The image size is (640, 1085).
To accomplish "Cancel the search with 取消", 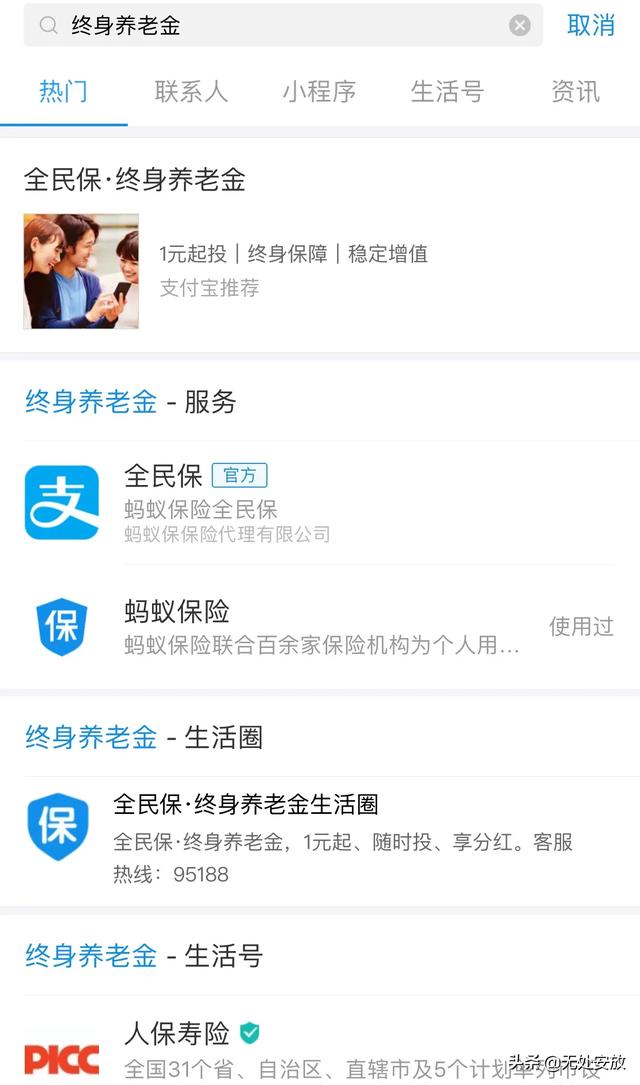I will [x=590, y=26].
